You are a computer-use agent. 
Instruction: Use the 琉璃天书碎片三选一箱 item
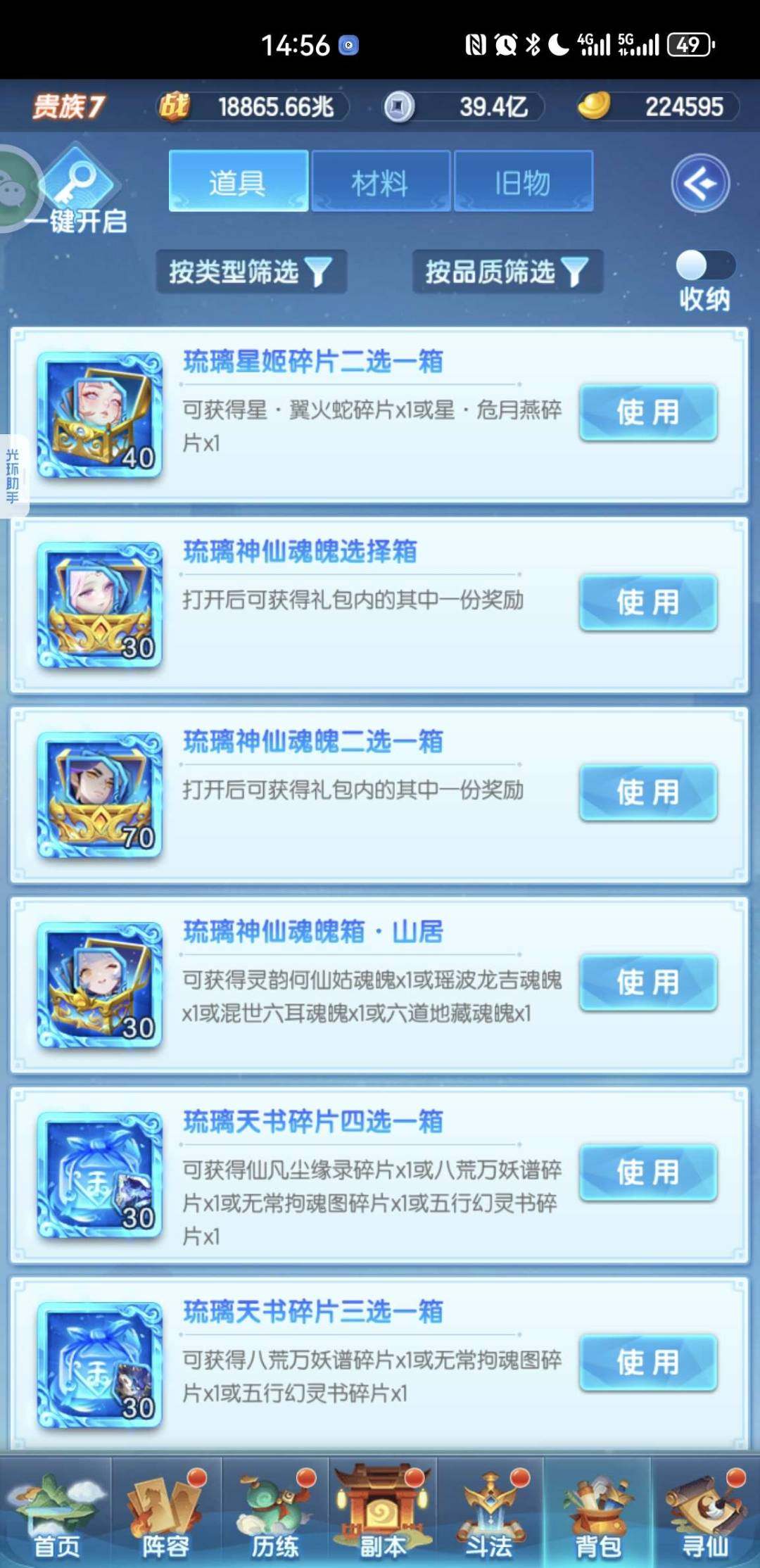(x=647, y=1360)
